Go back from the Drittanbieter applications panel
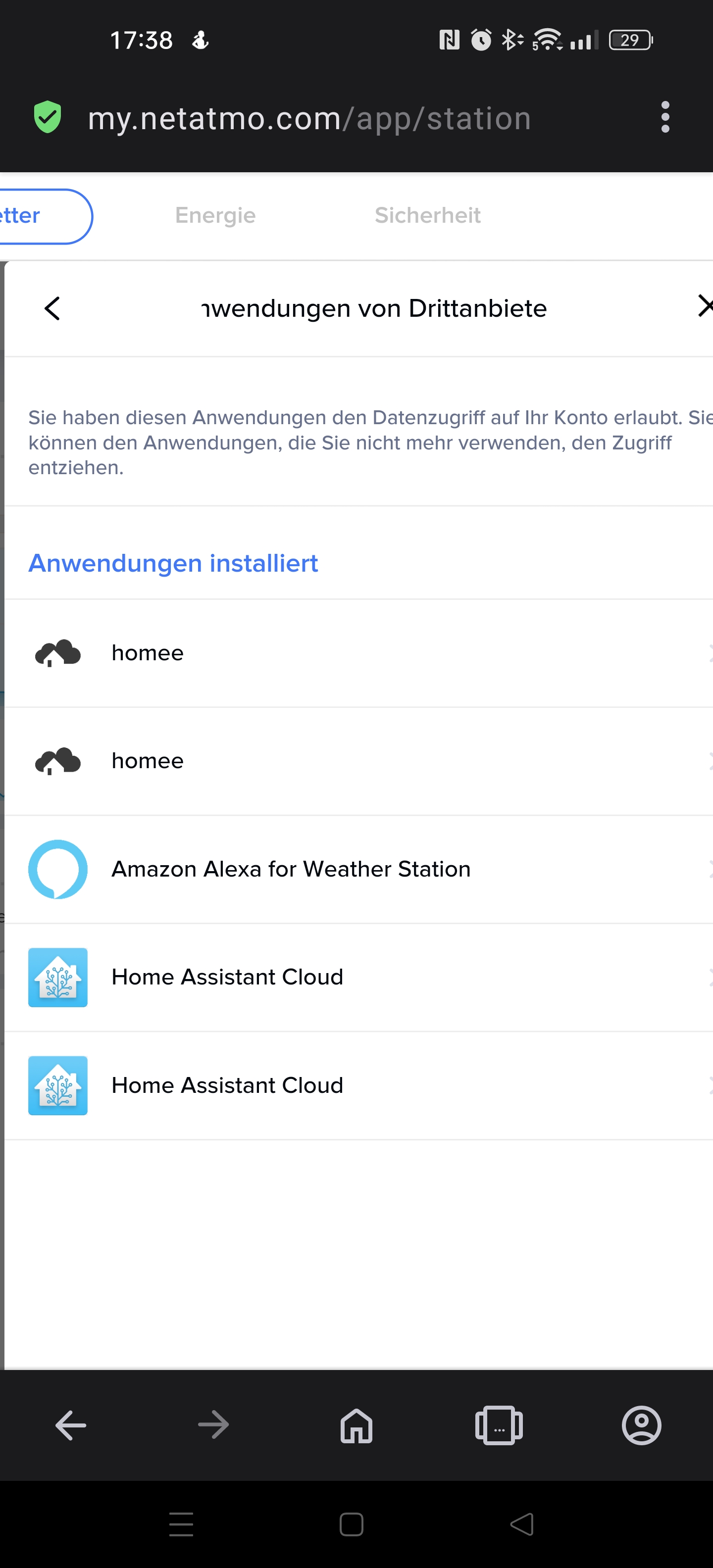 coord(52,308)
